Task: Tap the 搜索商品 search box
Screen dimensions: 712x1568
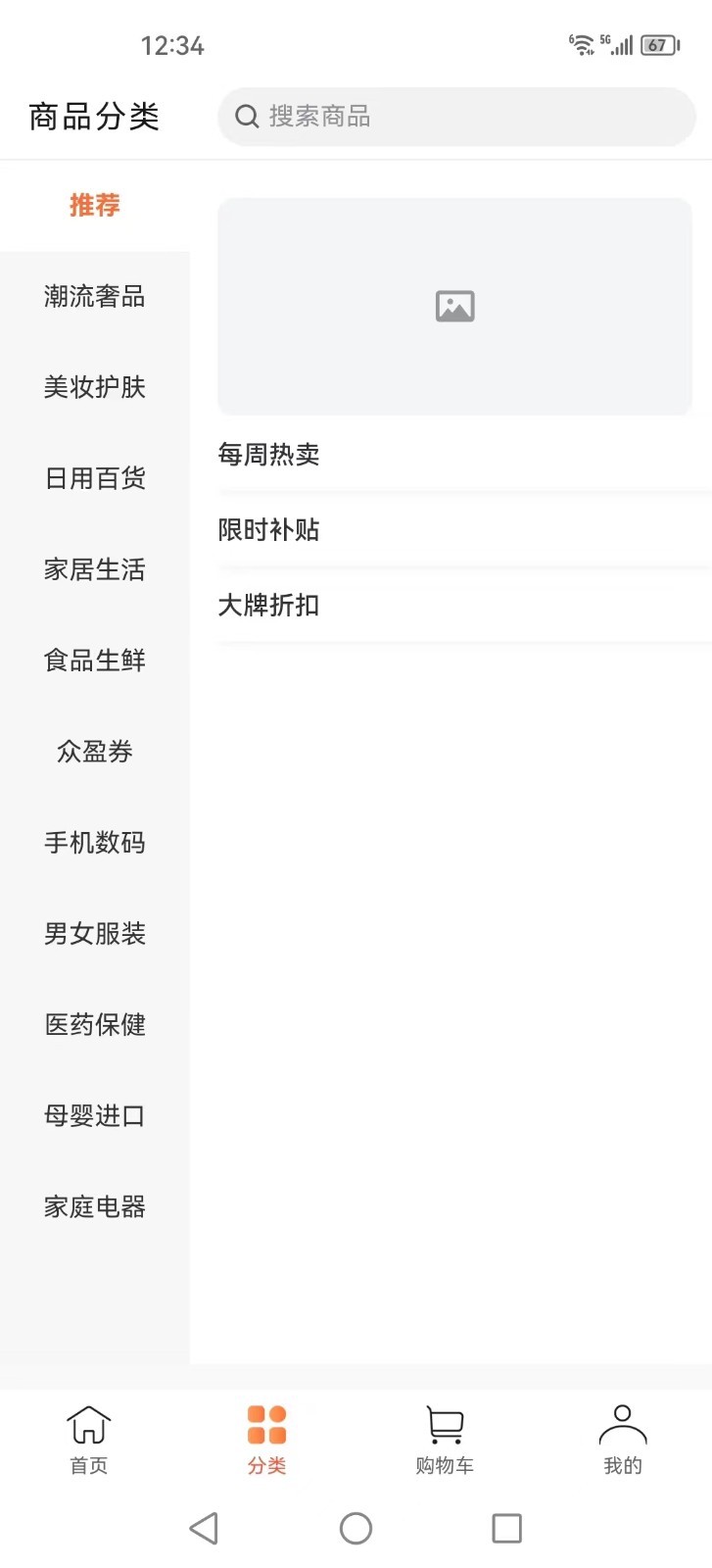Action: 456,117
